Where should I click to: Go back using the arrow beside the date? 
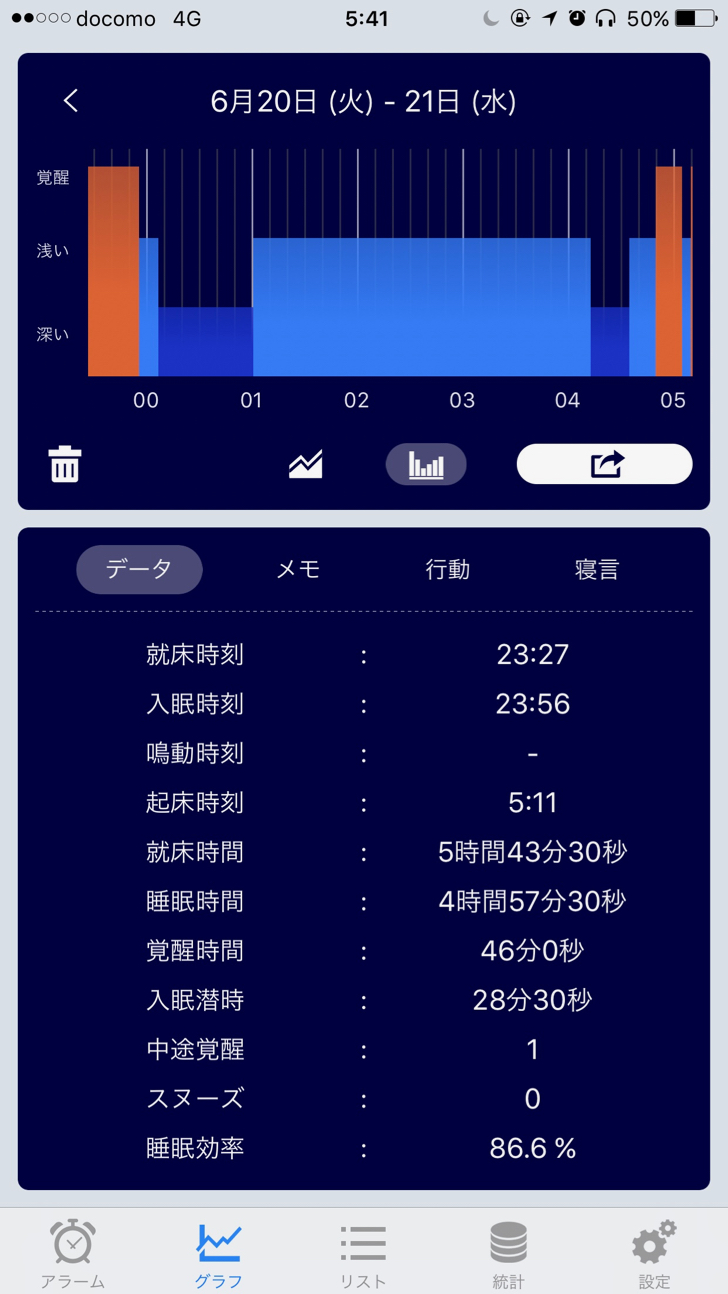[x=70, y=101]
